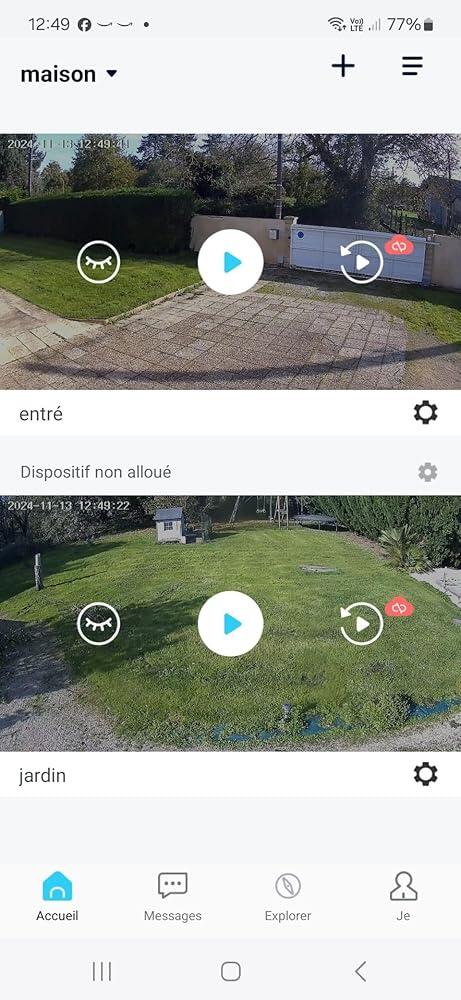Open settings for the jardin camera
This screenshot has width=461, height=1000.
click(x=425, y=774)
